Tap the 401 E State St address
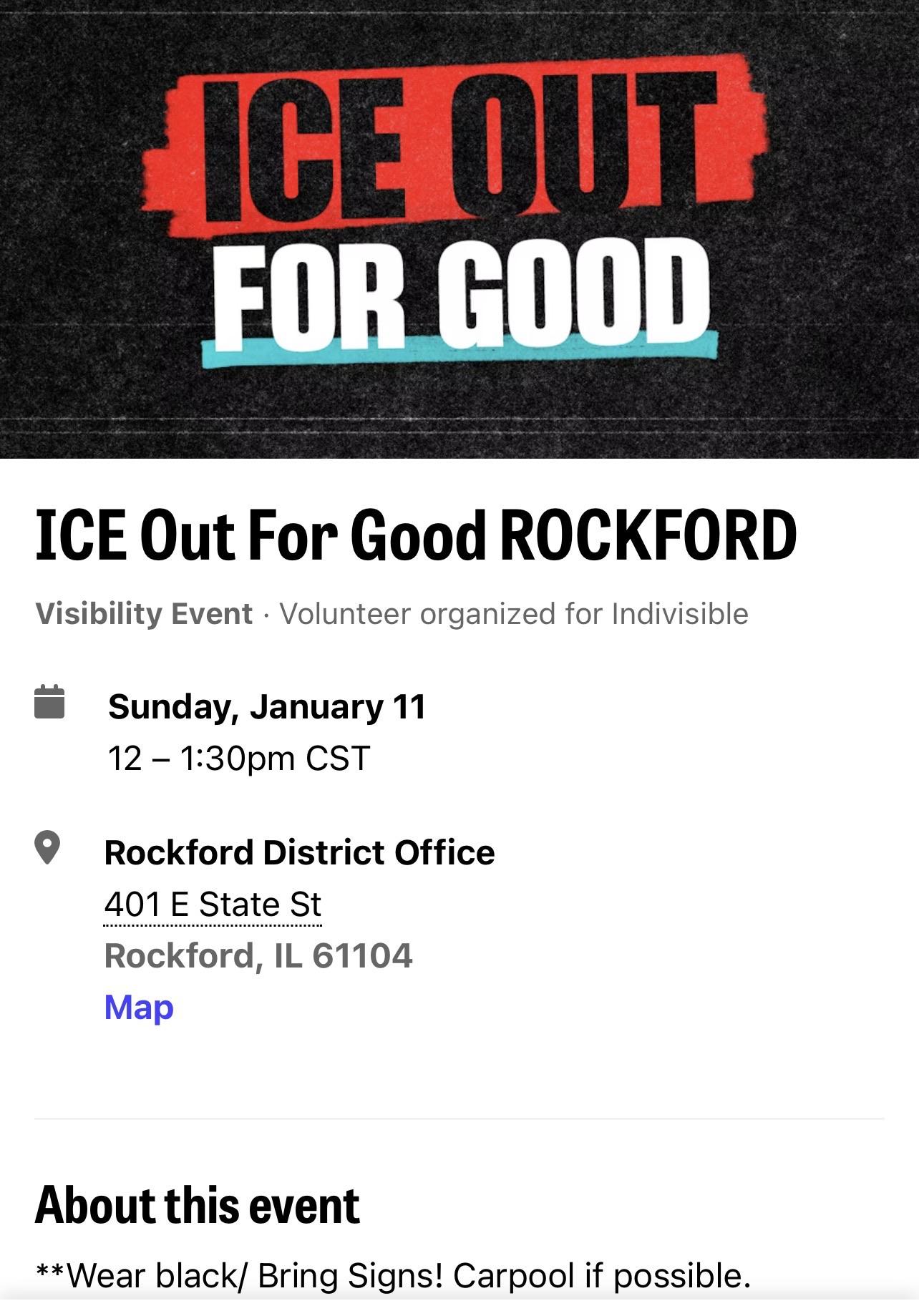 tap(213, 905)
